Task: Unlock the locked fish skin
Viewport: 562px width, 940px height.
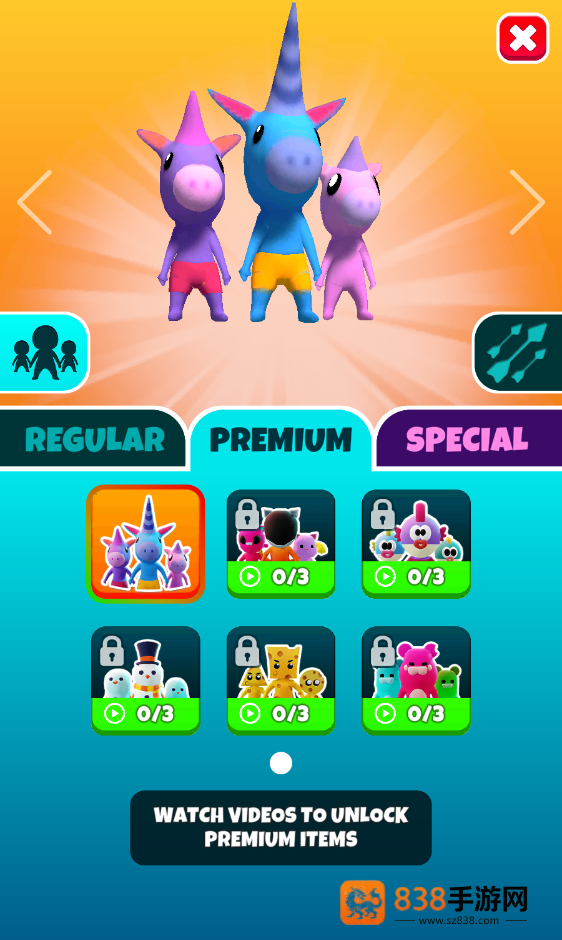Action: point(416,544)
